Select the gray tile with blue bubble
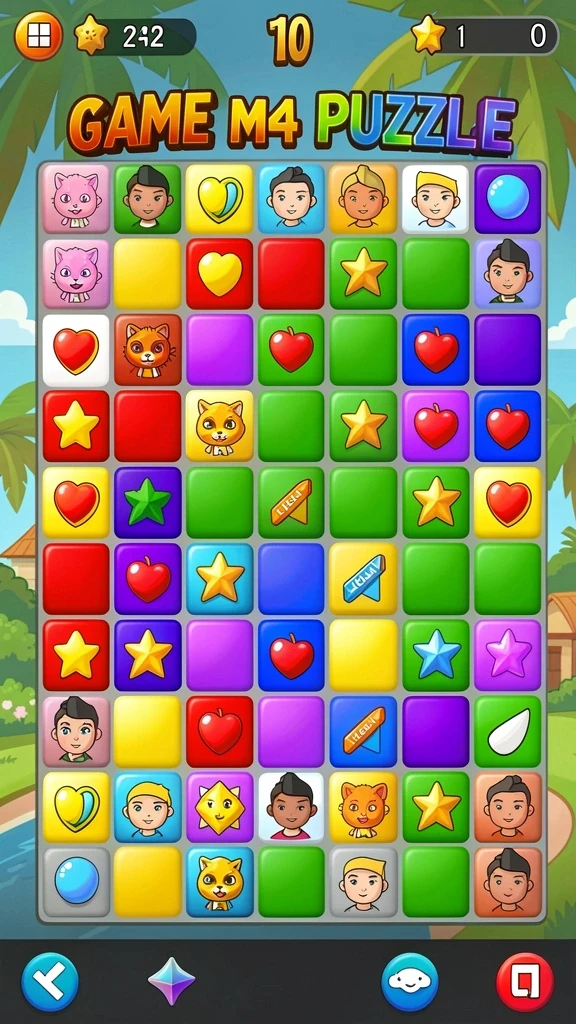The width and height of the screenshot is (576, 1024). click(x=76, y=882)
